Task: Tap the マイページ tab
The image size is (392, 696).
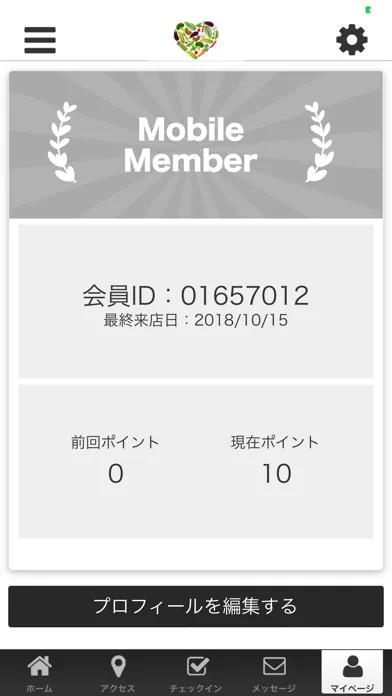Action: pyautogui.click(x=352, y=673)
